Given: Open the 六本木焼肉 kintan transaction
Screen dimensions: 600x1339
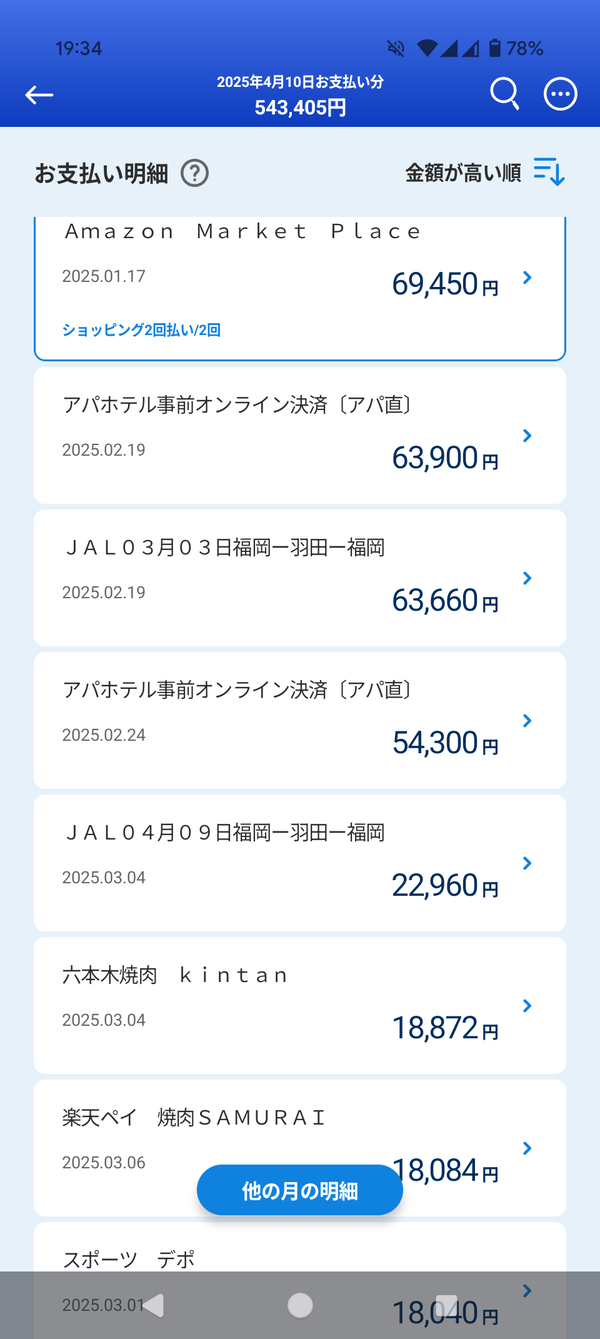Looking at the screenshot, I should tap(300, 1005).
